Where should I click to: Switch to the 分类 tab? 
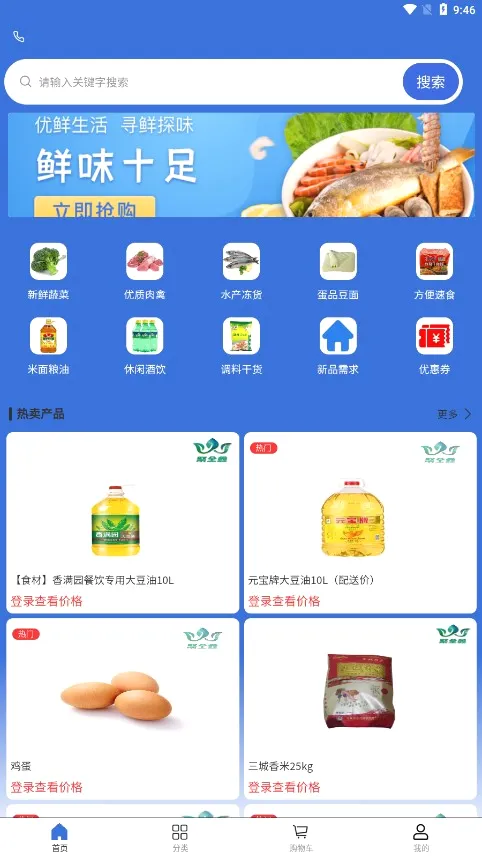point(180,838)
